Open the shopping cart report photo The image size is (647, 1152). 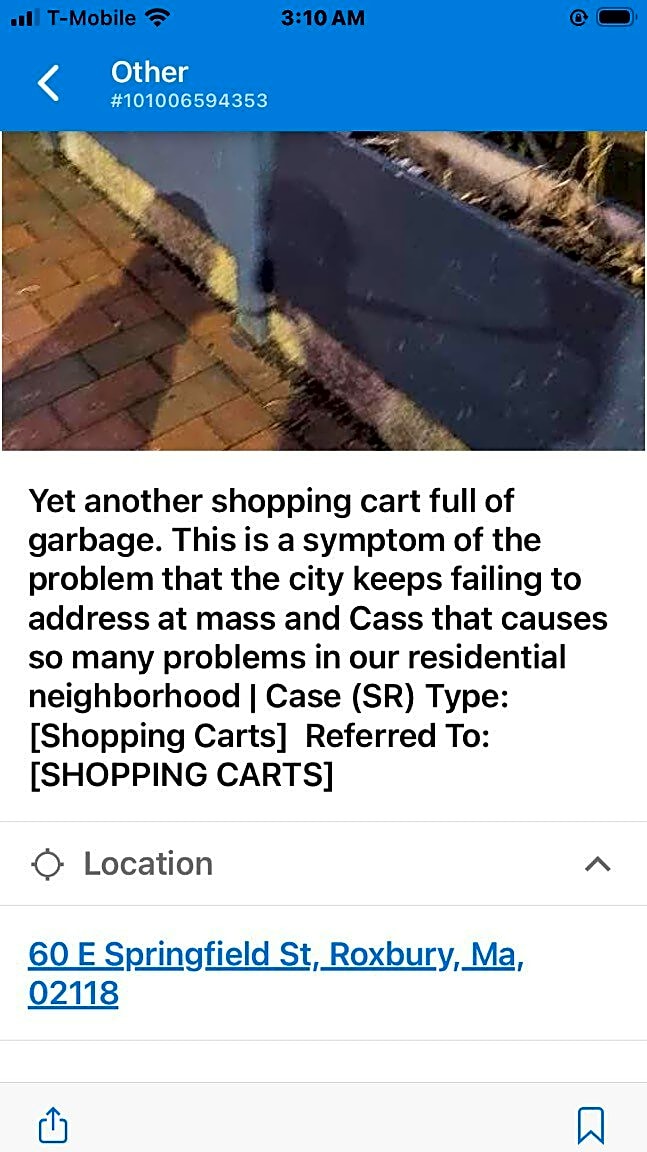[323, 290]
